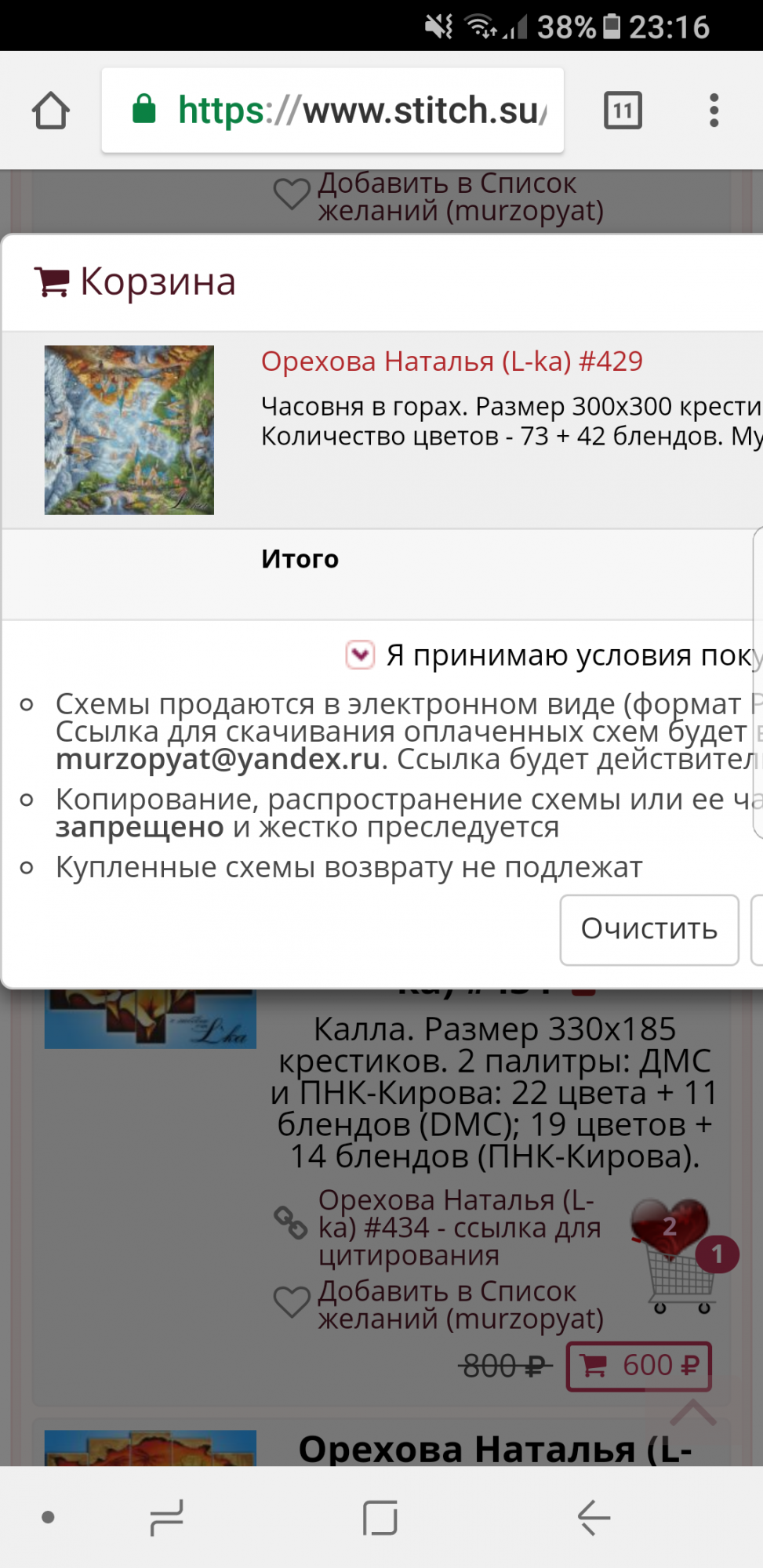
Task: Go to the browser home page
Action: tap(51, 111)
